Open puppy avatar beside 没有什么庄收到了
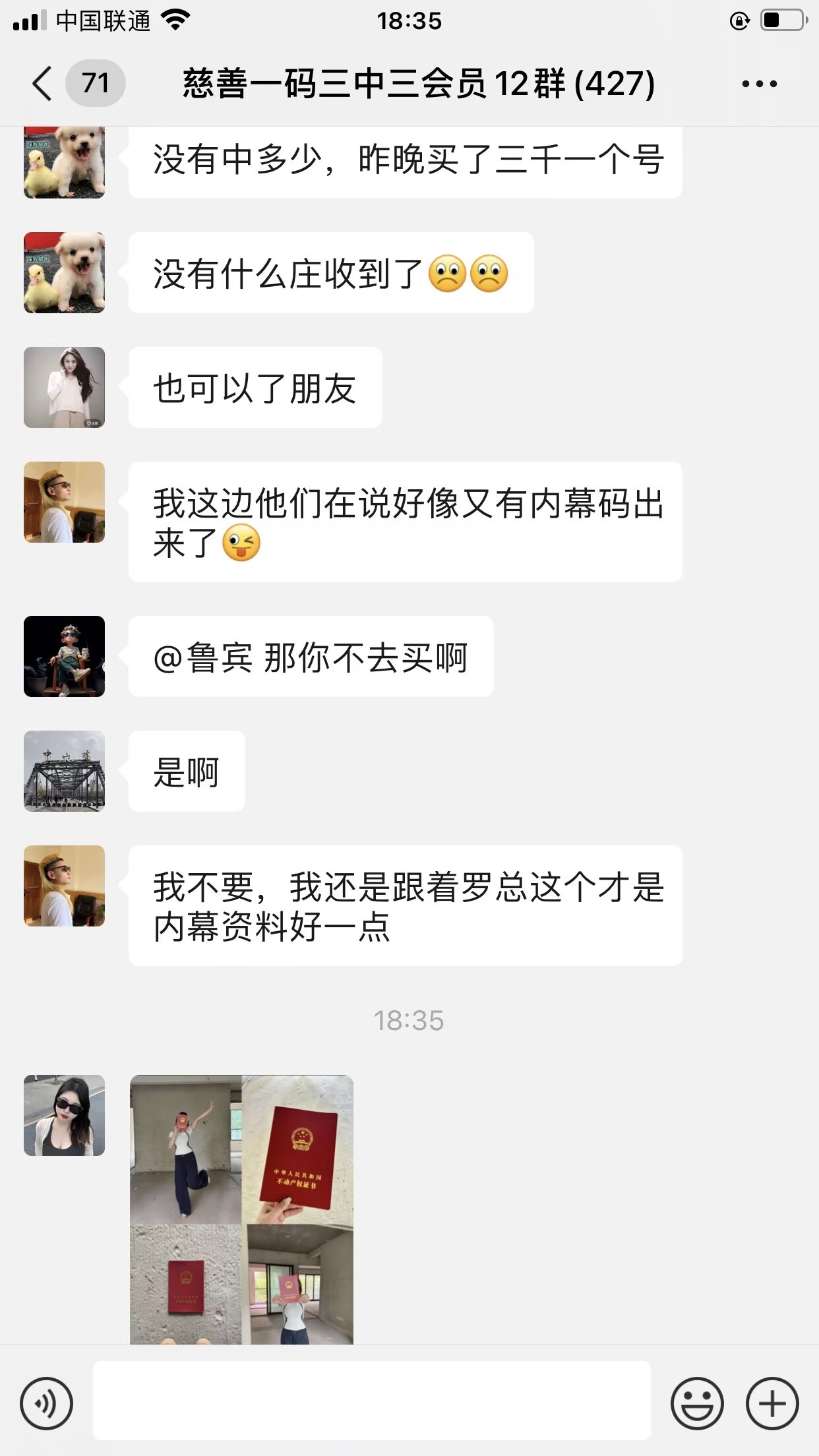This screenshot has width=819, height=1456. click(65, 272)
